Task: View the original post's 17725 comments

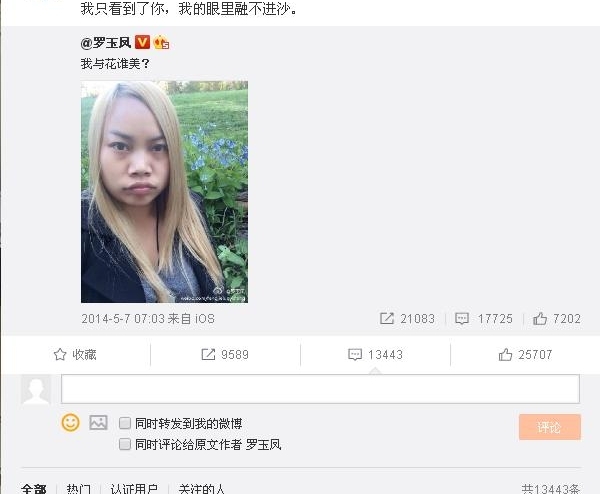Action: coord(483,319)
